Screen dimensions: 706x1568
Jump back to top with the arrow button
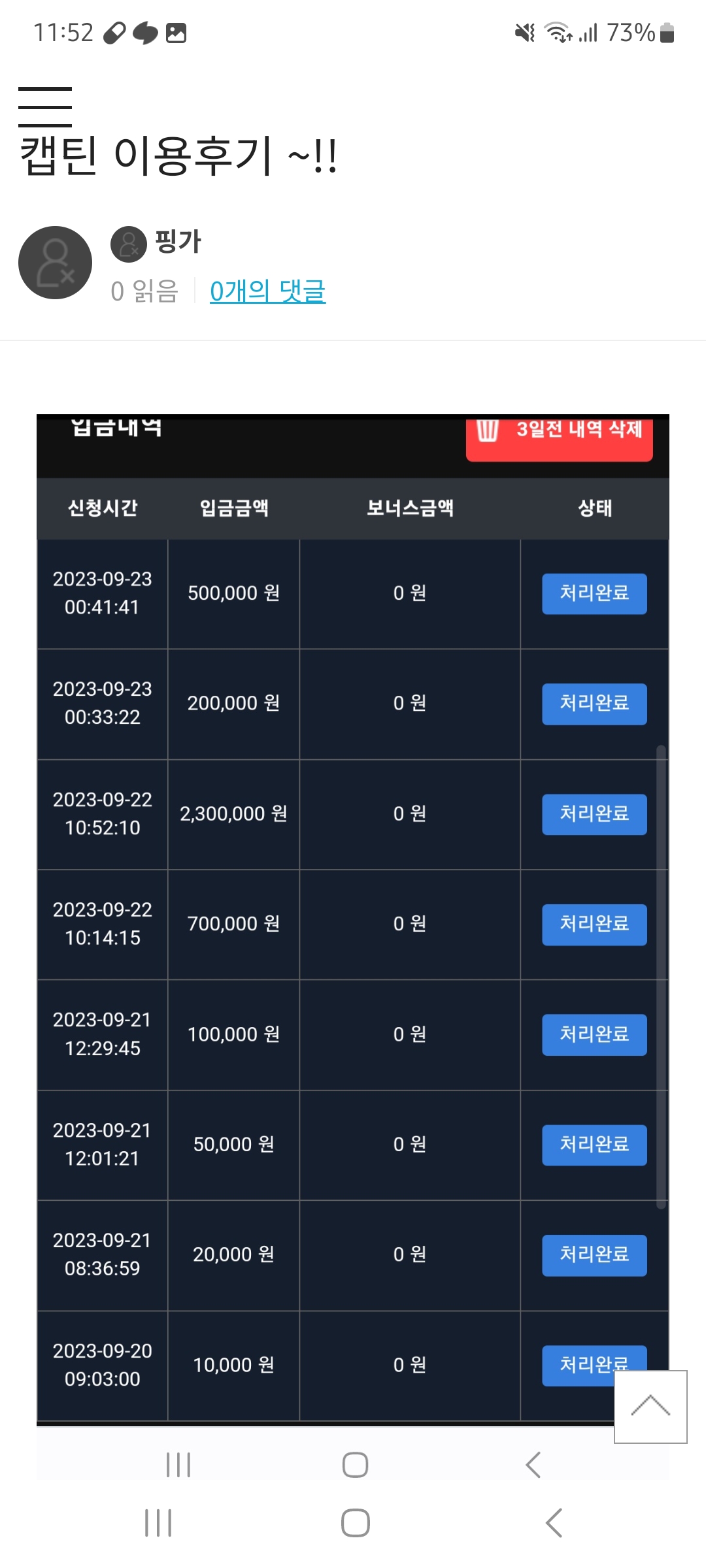pos(650,1406)
